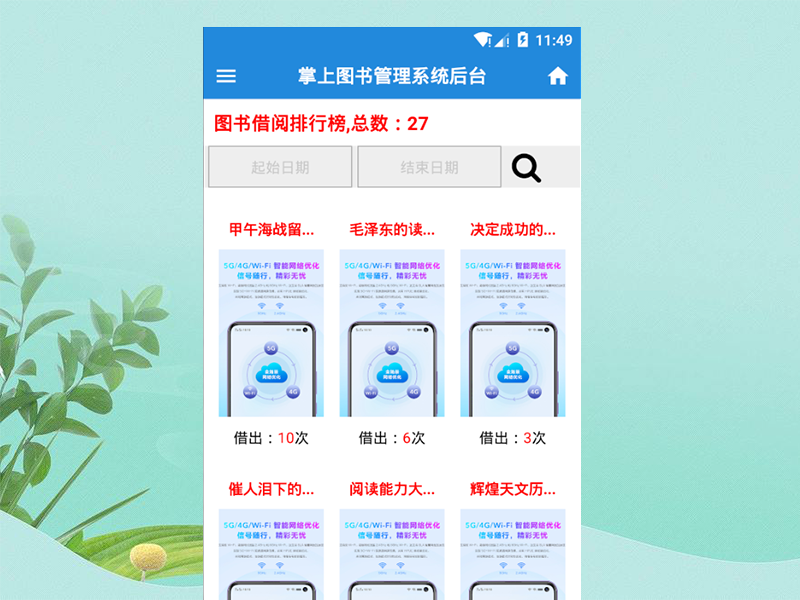Viewport: 800px width, 600px height.
Task: Select the 起始日期 start date field
Action: point(280,167)
